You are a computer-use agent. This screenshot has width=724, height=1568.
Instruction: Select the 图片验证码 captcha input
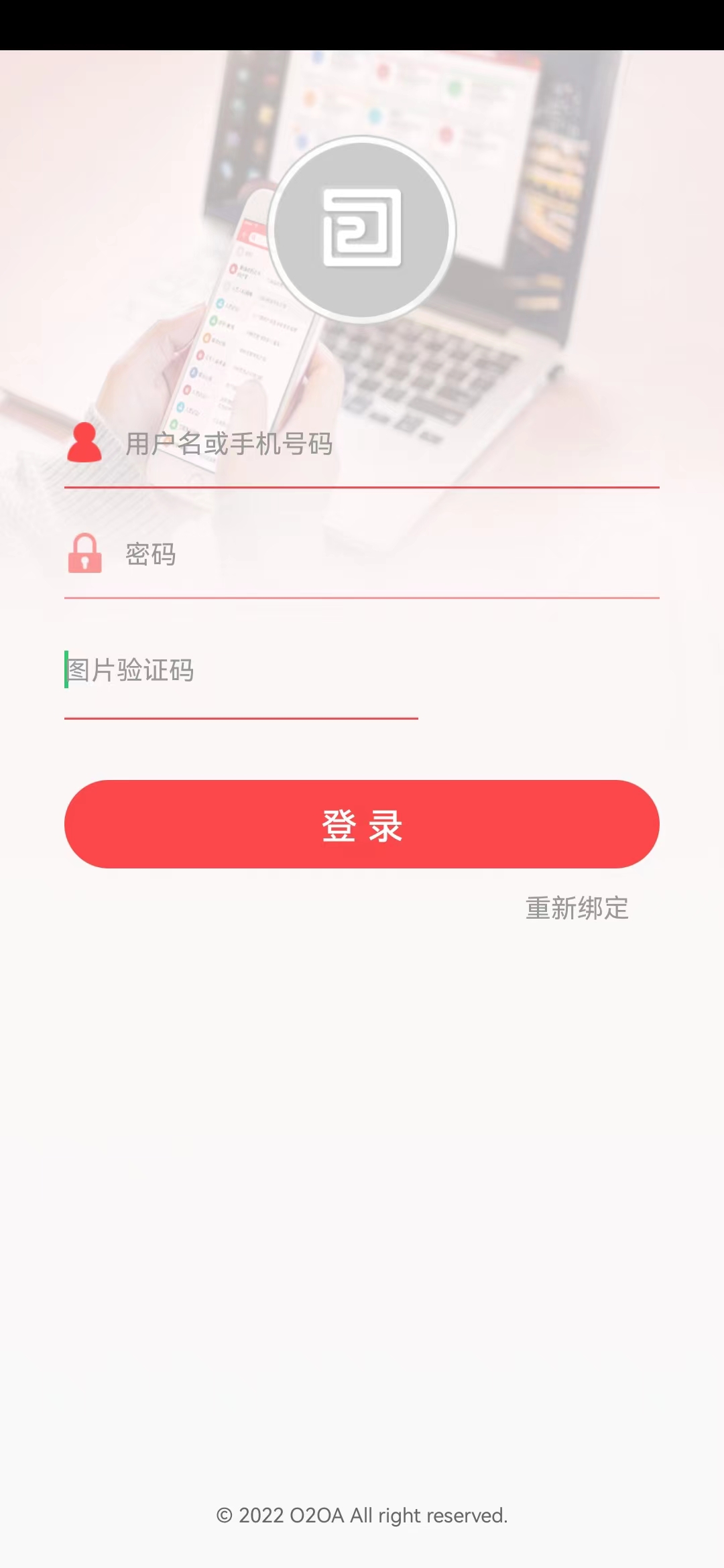click(241, 670)
